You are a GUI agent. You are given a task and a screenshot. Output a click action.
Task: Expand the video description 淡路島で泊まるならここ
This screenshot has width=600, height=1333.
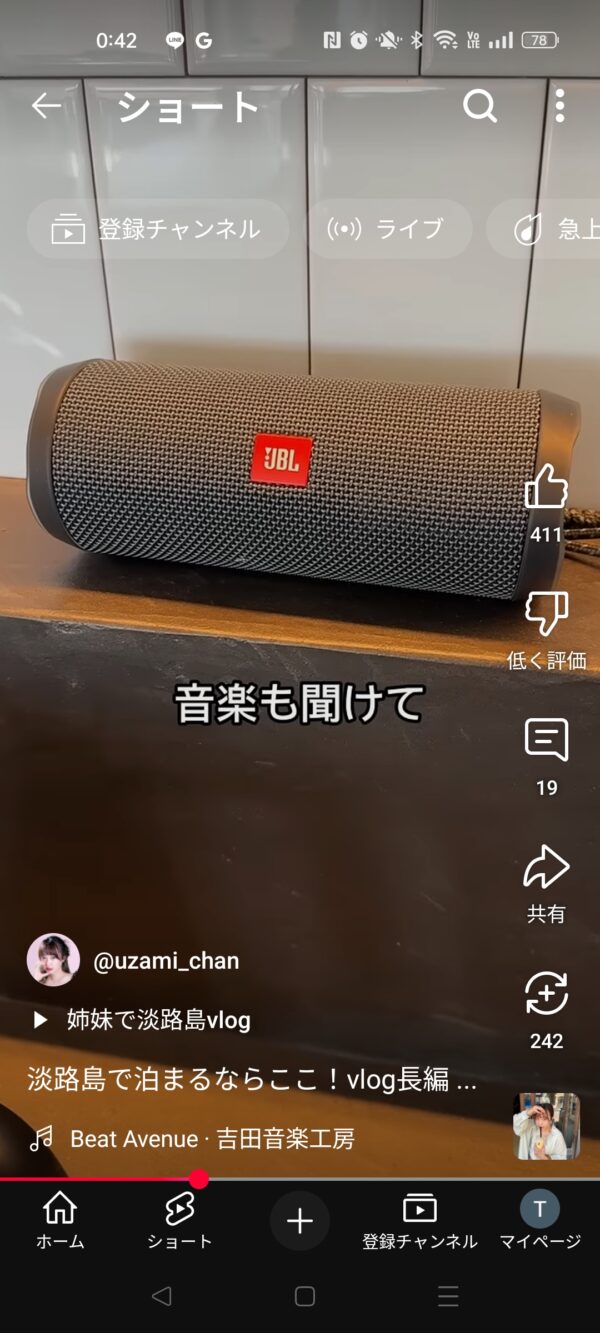[252, 1080]
